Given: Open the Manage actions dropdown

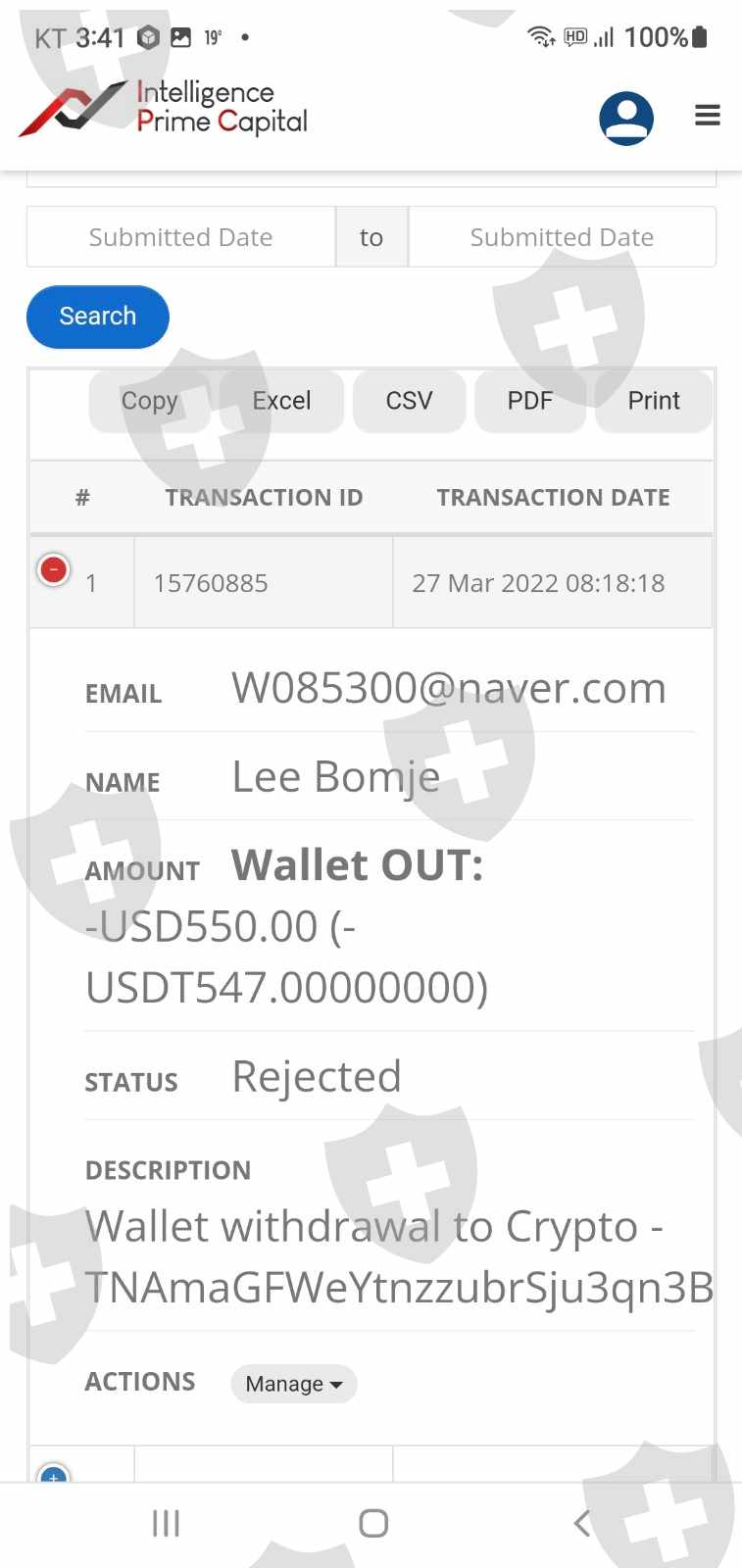Looking at the screenshot, I should [x=294, y=1384].
